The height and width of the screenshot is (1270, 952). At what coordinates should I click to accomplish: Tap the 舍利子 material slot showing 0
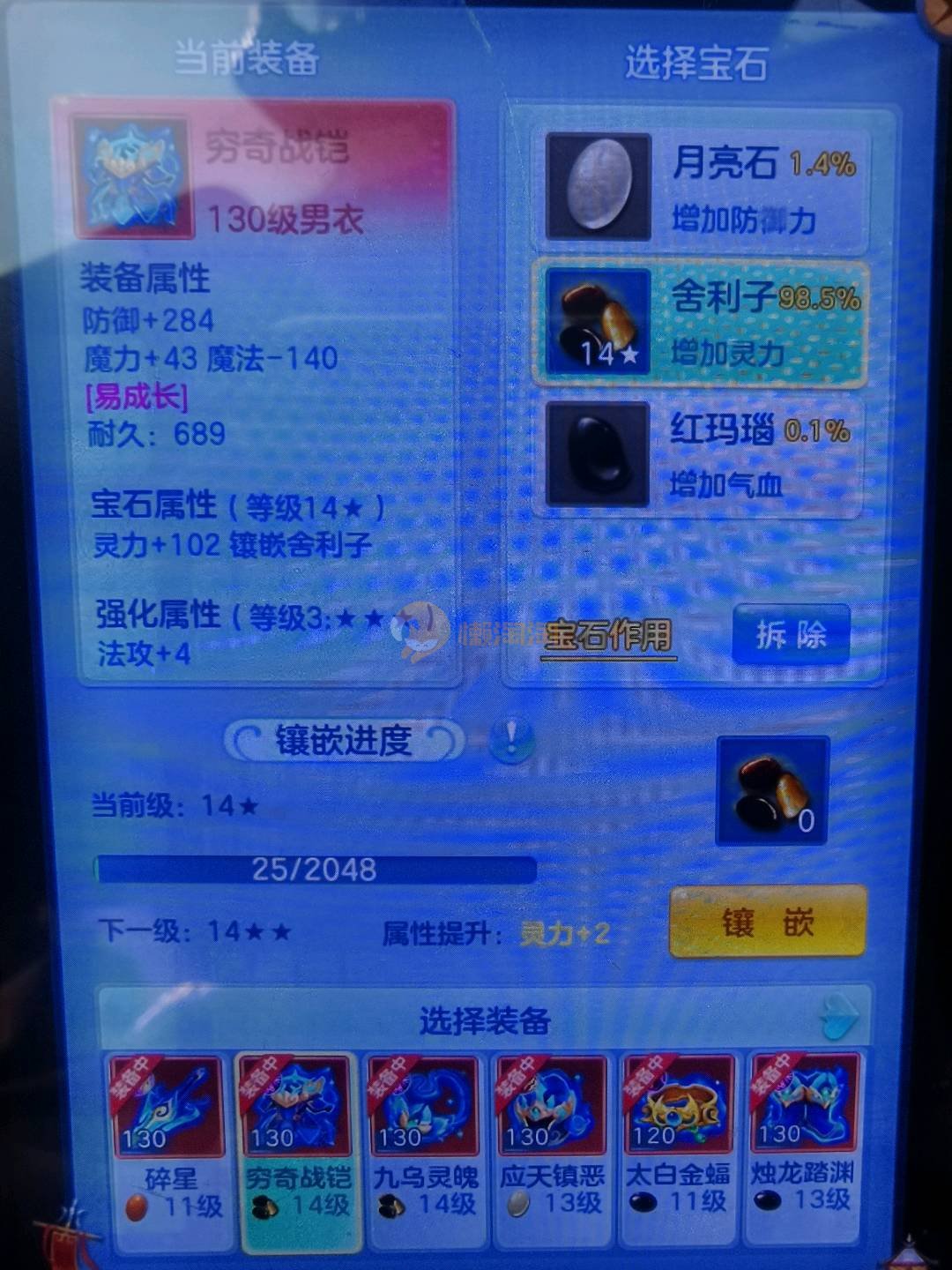coord(773,791)
